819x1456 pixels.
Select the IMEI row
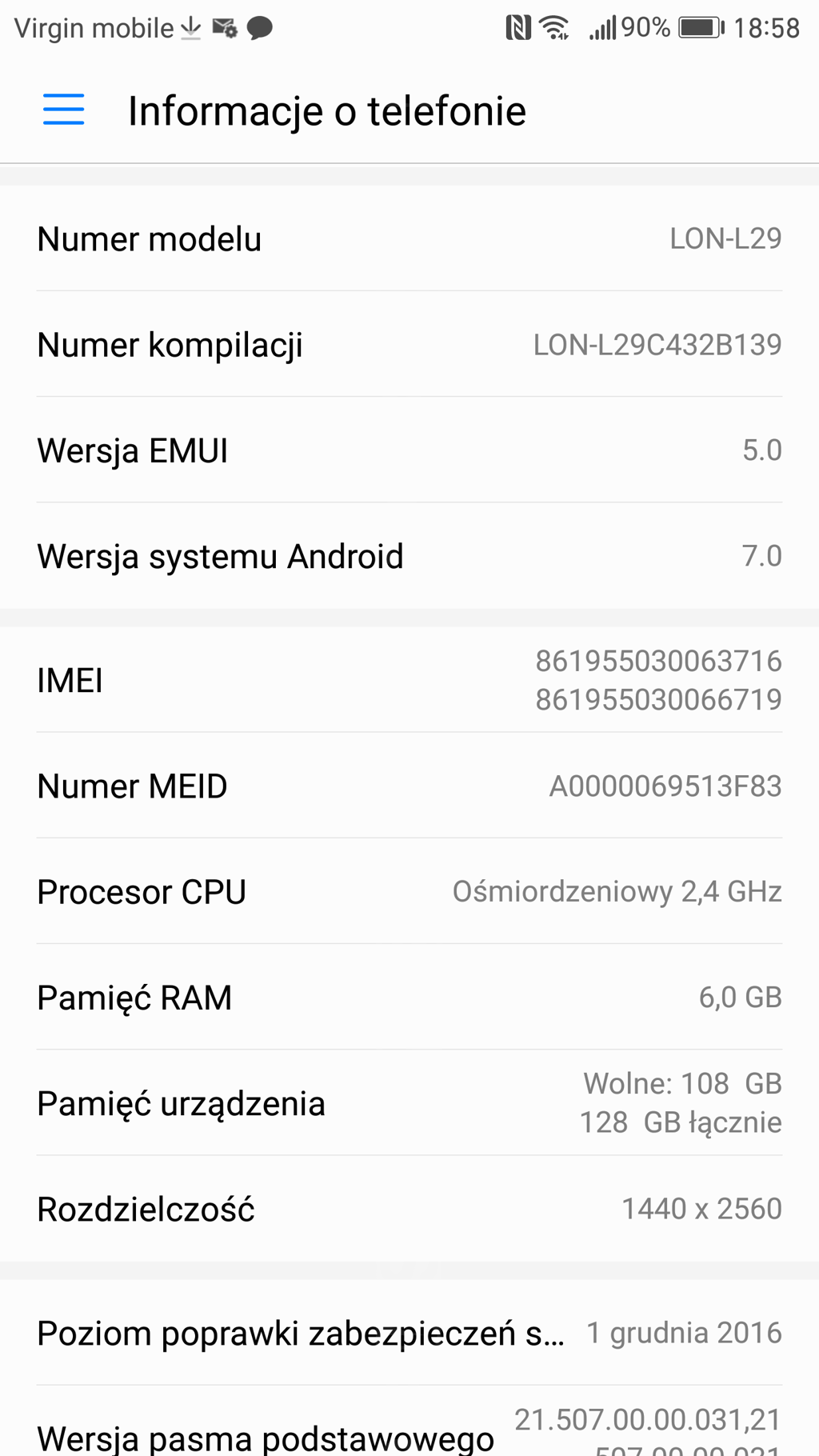click(409, 680)
